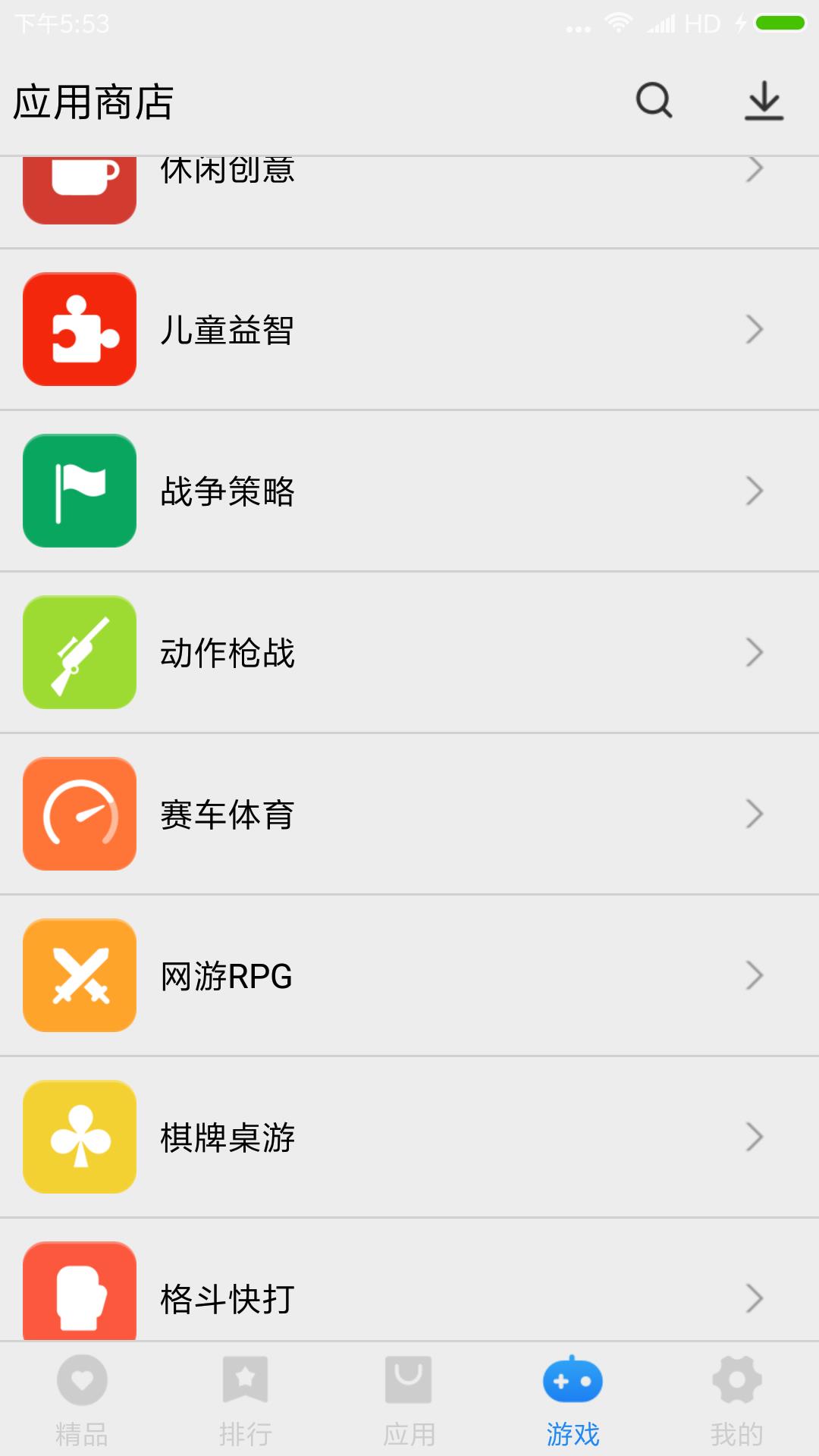819x1456 pixels.
Task: Open the 赛车体育 category
Action: click(x=409, y=814)
